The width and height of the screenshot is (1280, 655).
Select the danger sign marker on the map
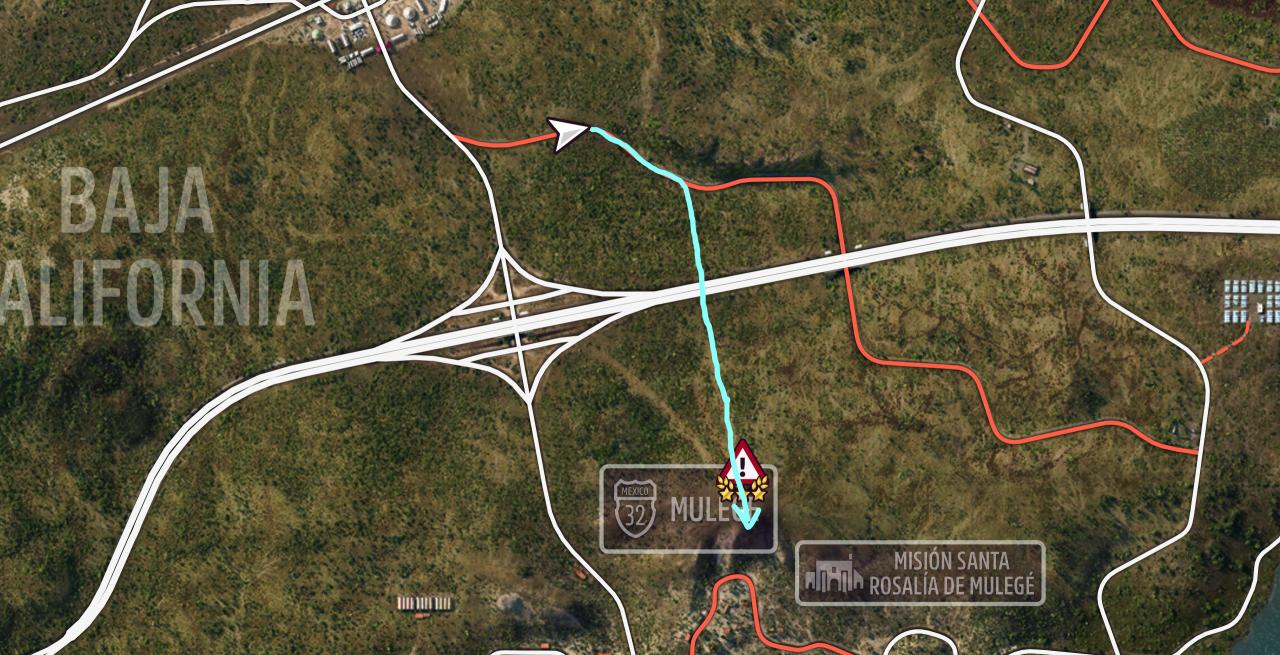(743, 471)
